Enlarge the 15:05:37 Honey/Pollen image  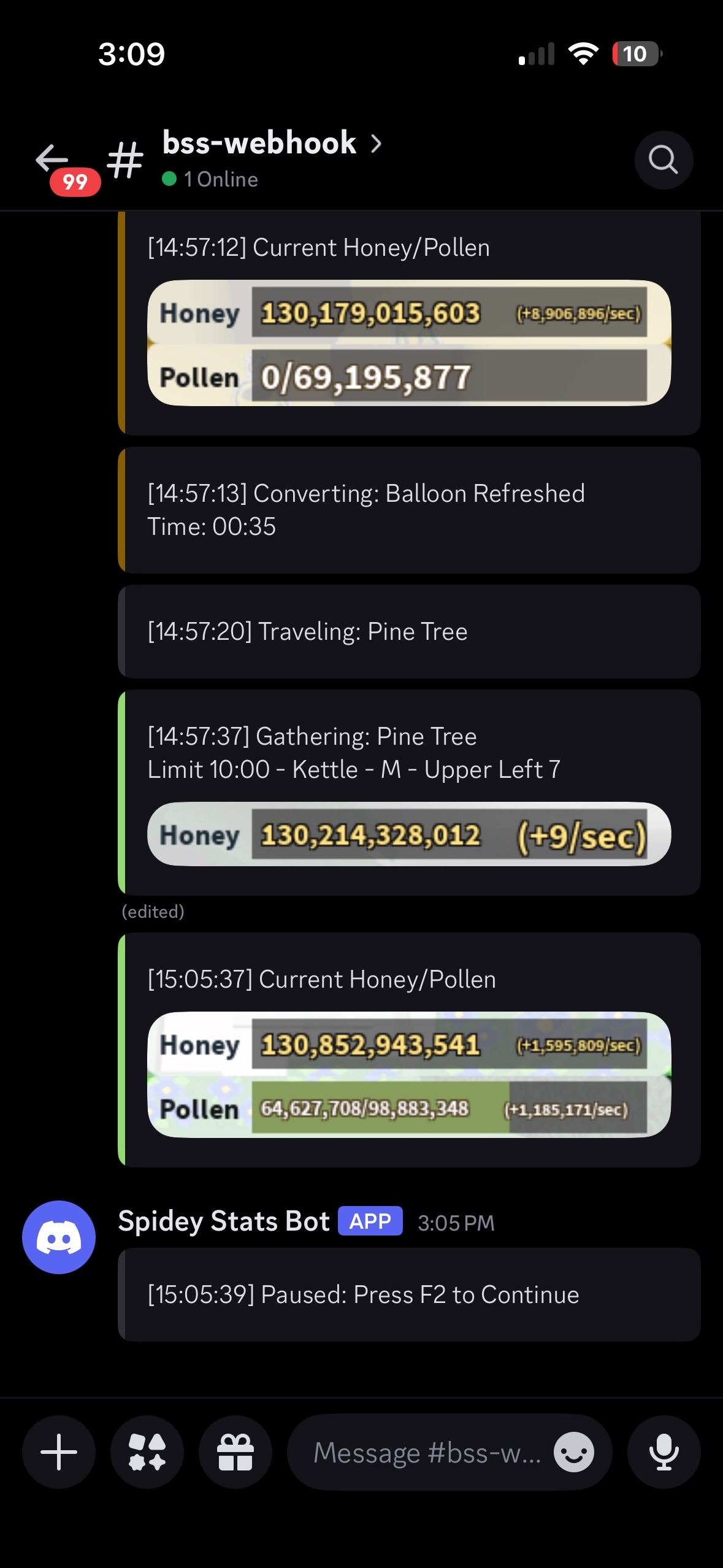click(x=409, y=1075)
